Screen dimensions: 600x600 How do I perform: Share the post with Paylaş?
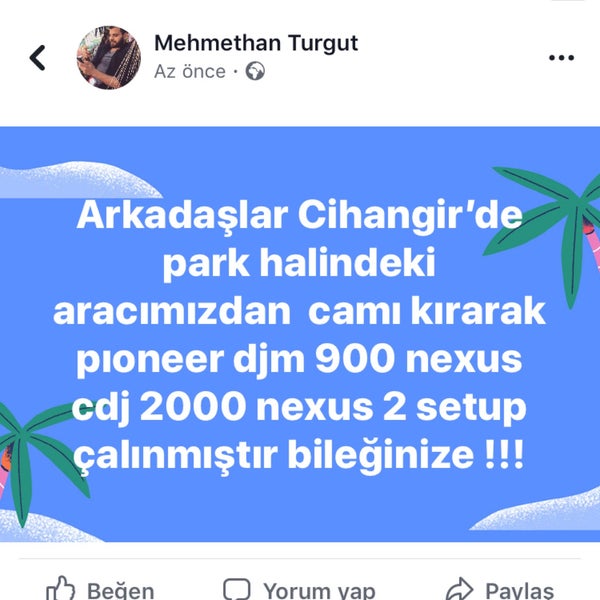tap(500, 589)
